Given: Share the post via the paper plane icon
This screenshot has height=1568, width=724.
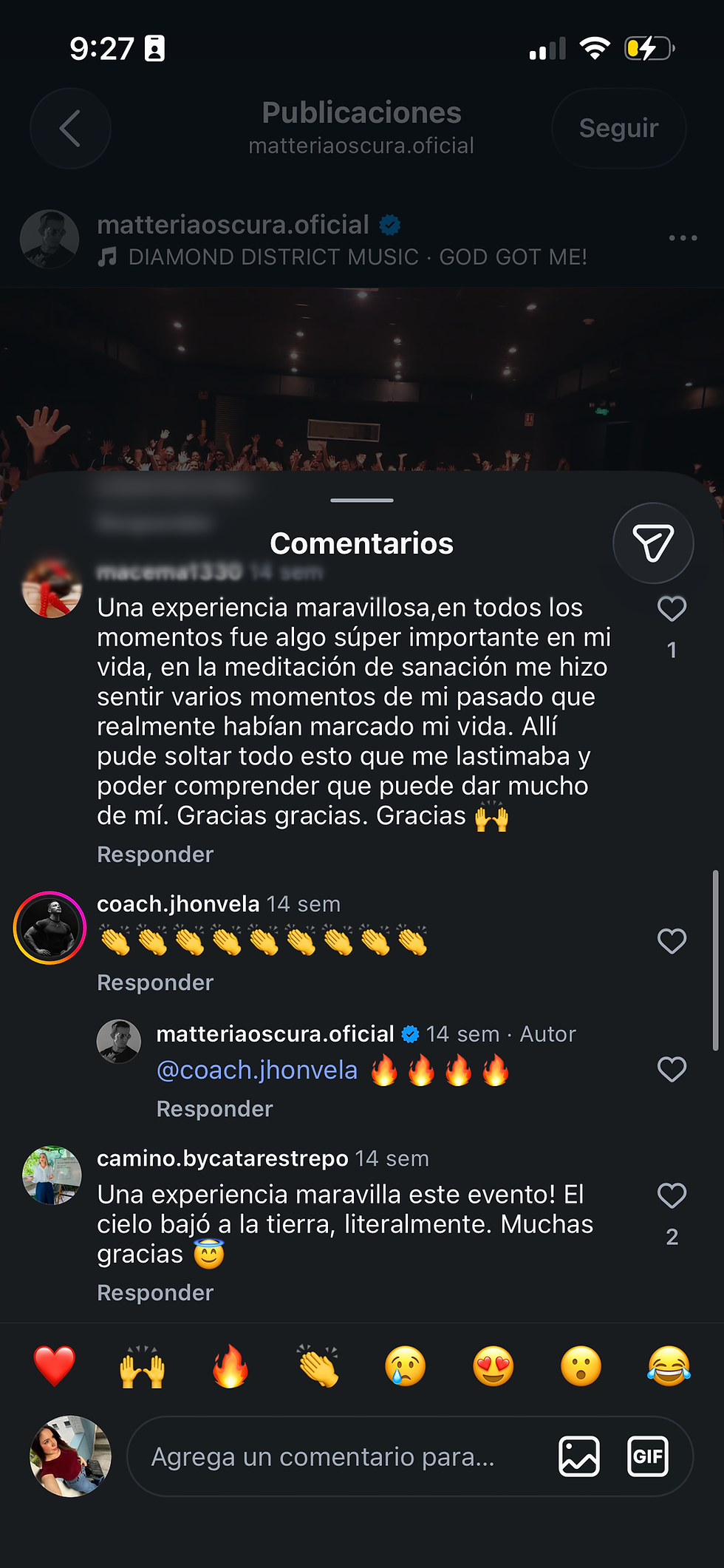Looking at the screenshot, I should coord(653,543).
